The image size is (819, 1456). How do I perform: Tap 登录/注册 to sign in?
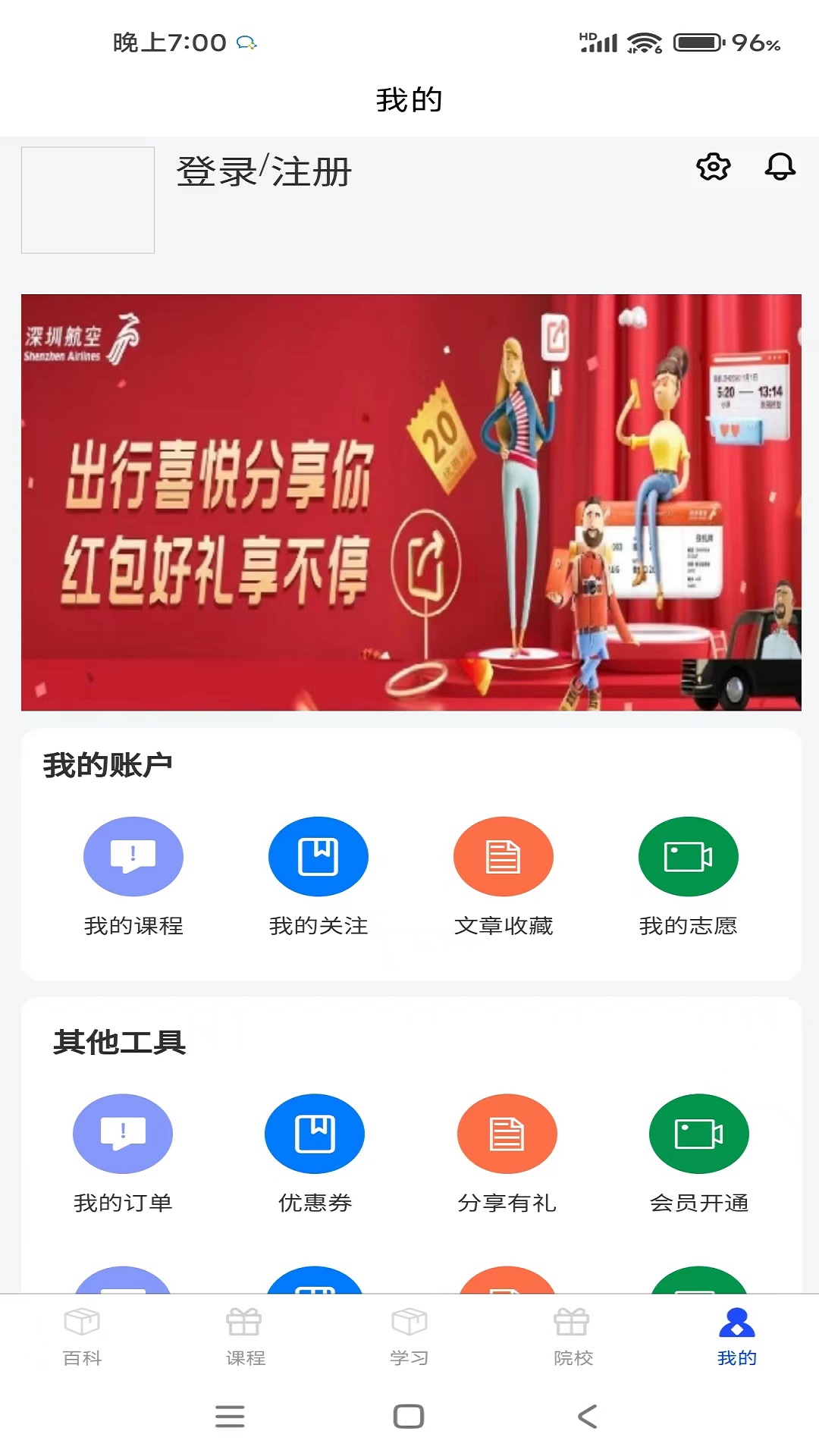point(264,171)
